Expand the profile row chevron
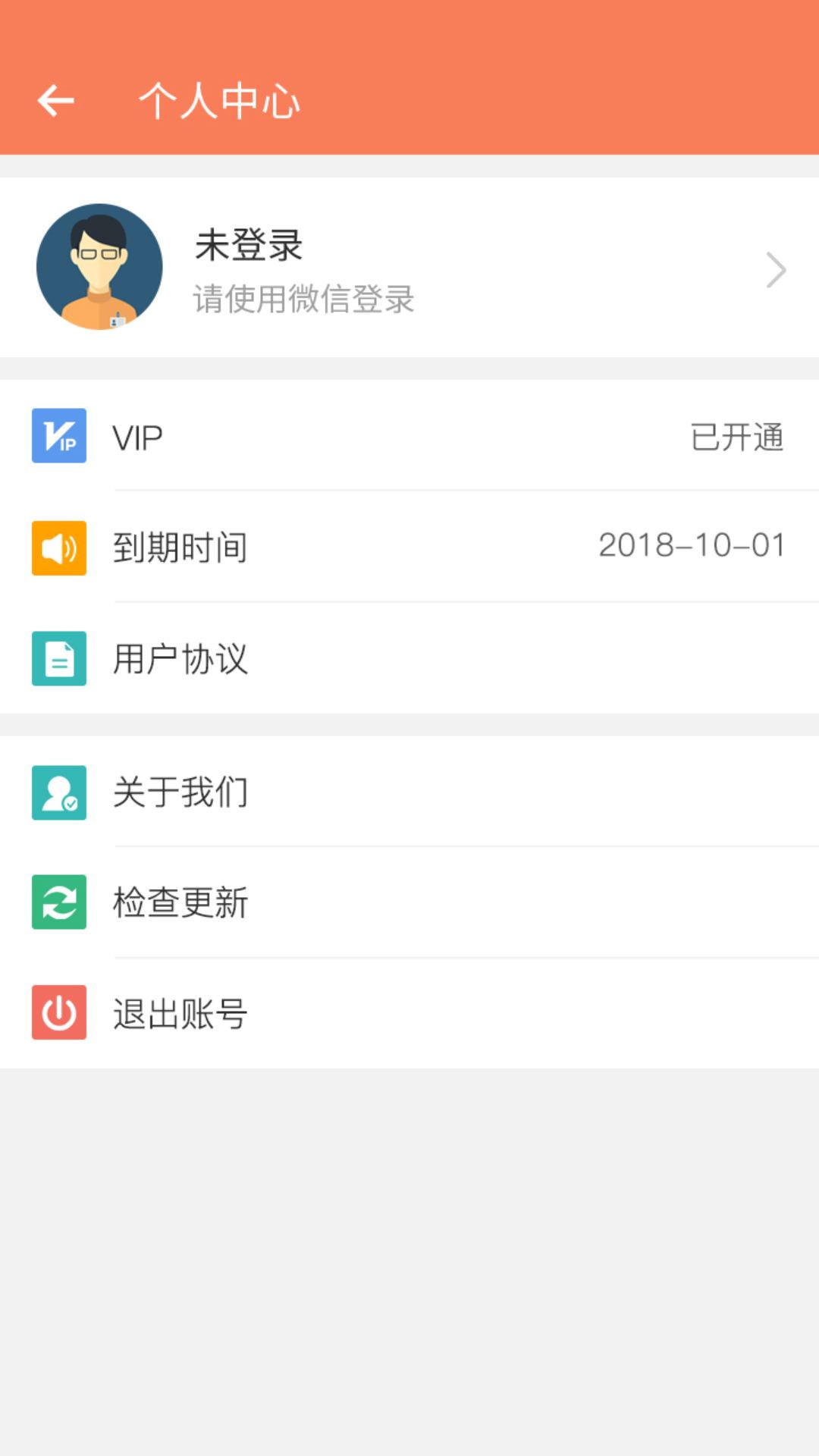This screenshot has width=819, height=1456. point(775,269)
